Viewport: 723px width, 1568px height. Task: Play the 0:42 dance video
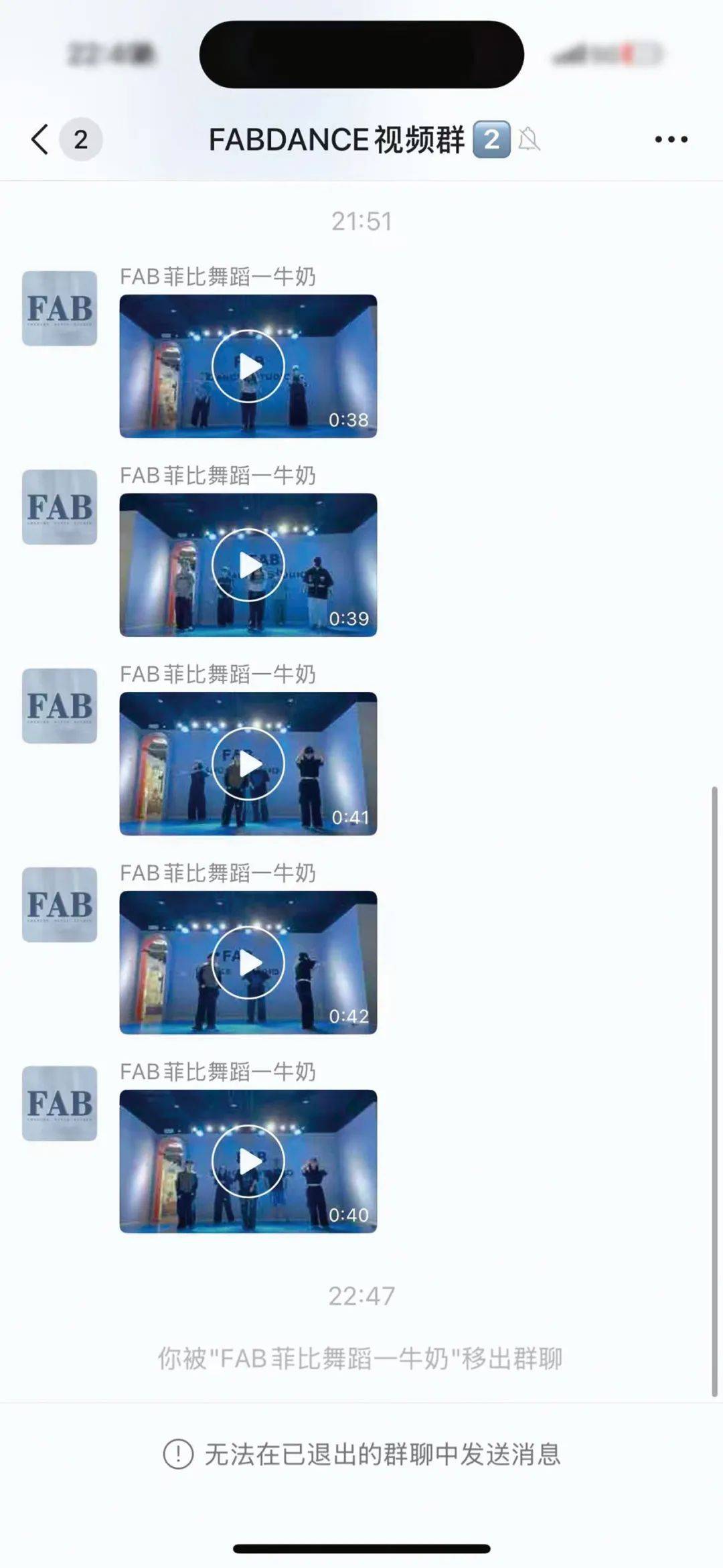[x=248, y=963]
